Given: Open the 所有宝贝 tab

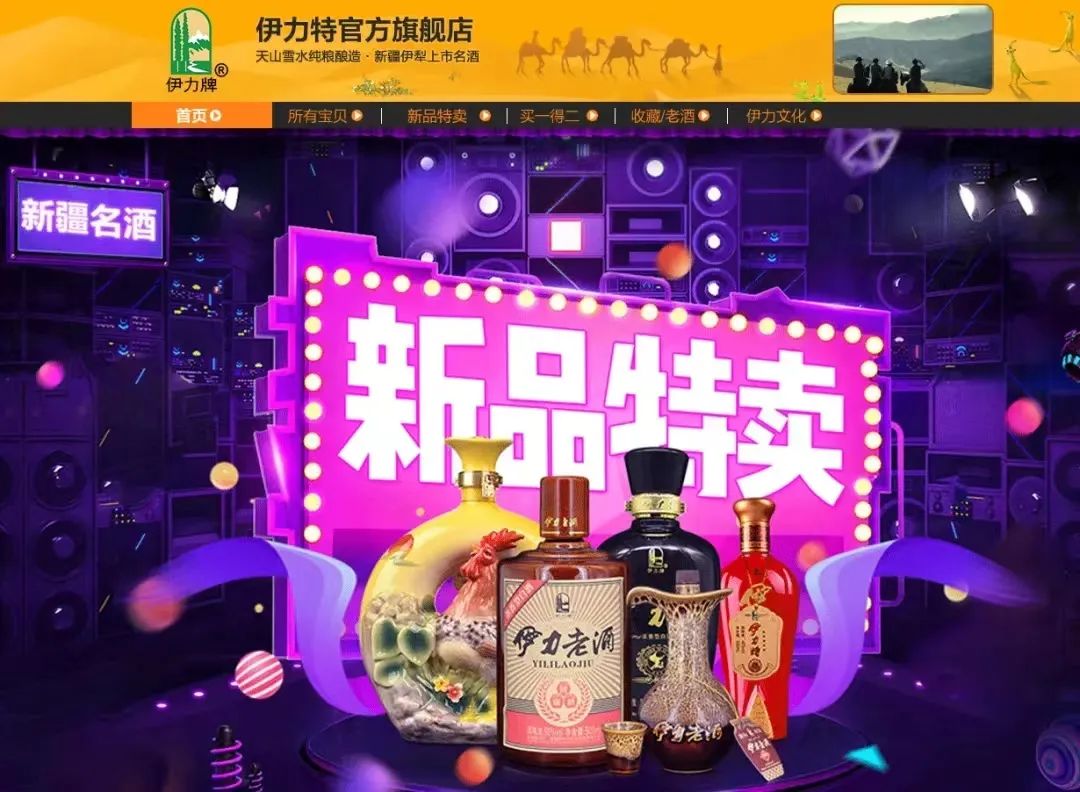Looking at the screenshot, I should pyautogui.click(x=325, y=116).
